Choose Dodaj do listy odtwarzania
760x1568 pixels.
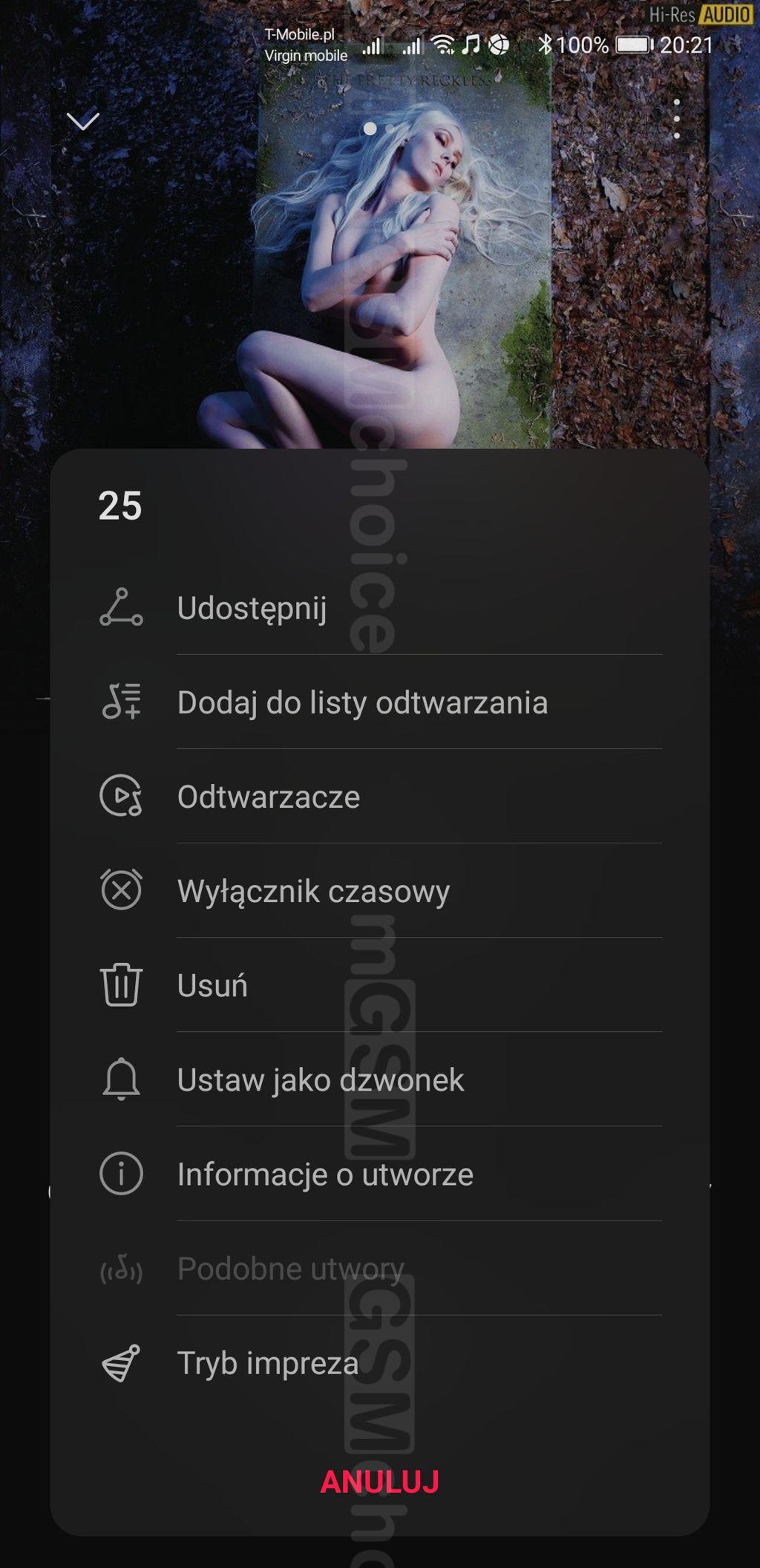362,702
